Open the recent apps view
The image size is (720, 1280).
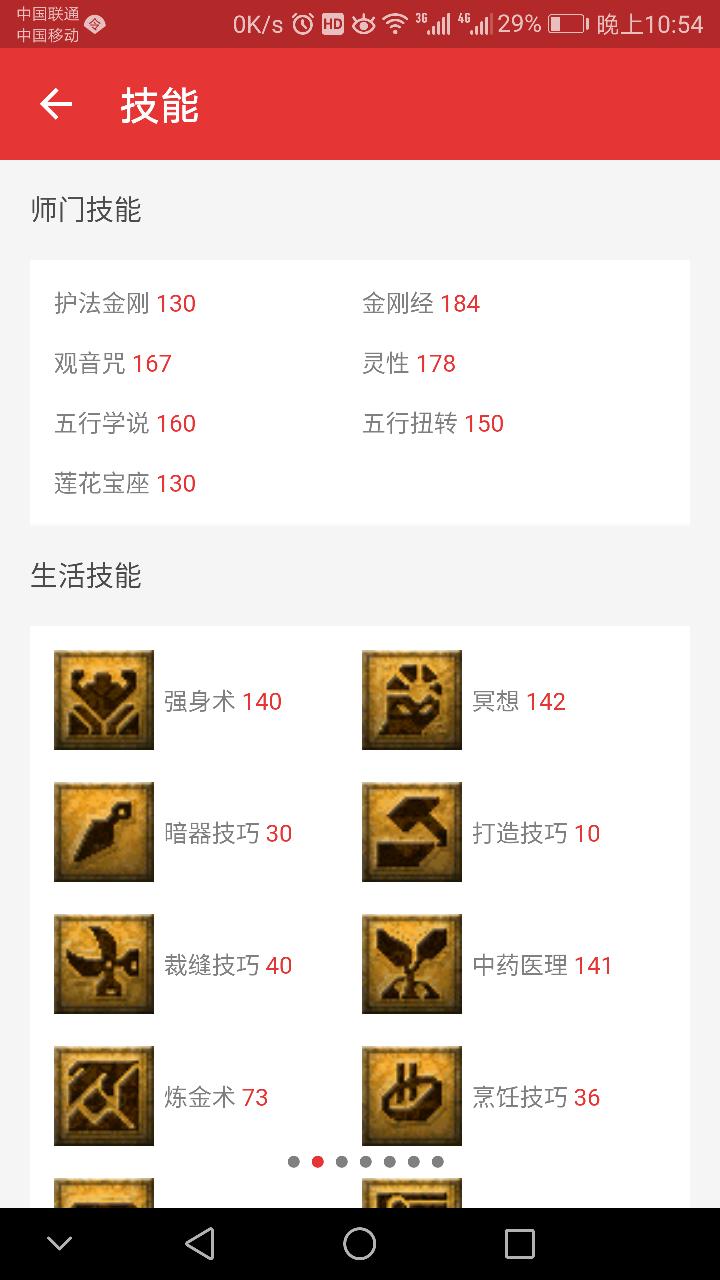(x=520, y=1244)
